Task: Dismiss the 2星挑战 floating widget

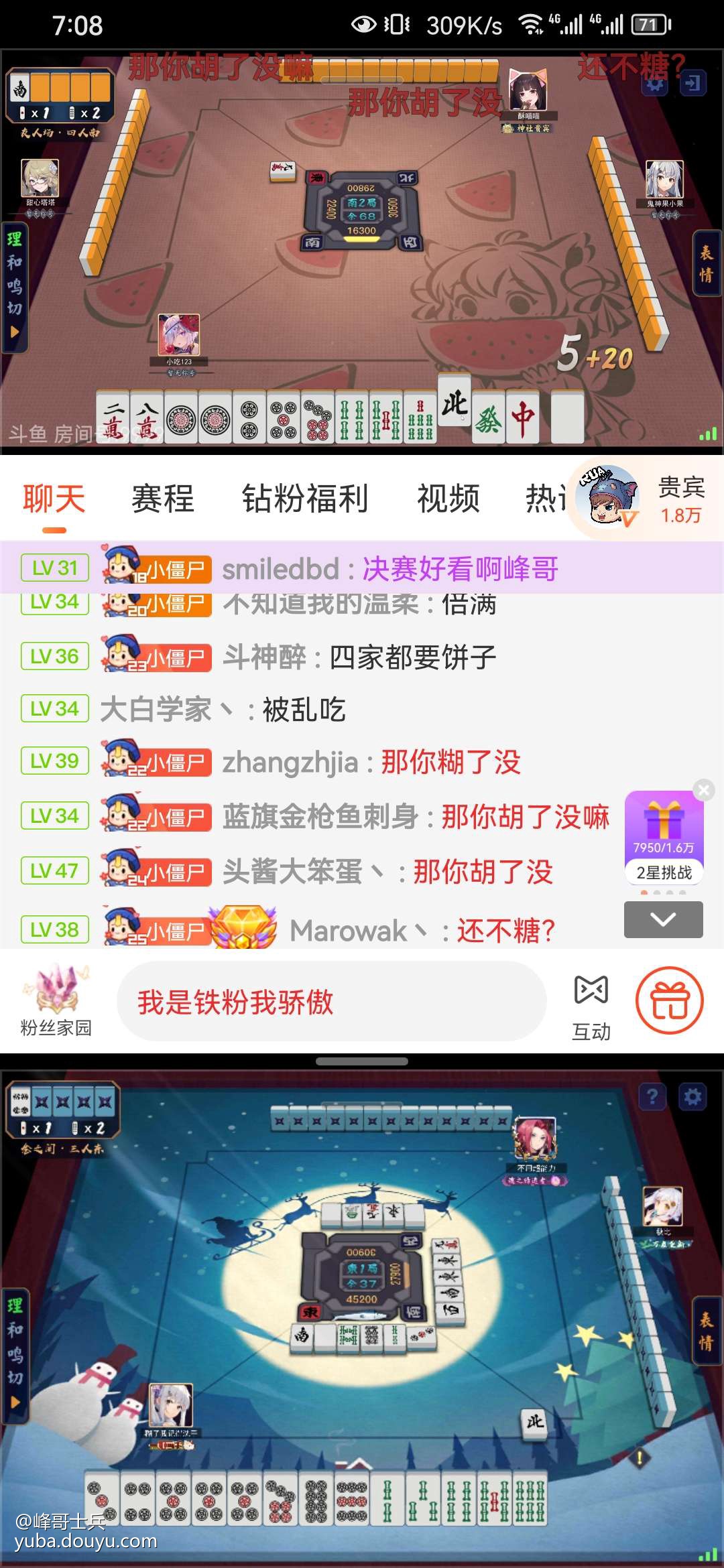Action: pos(704,790)
